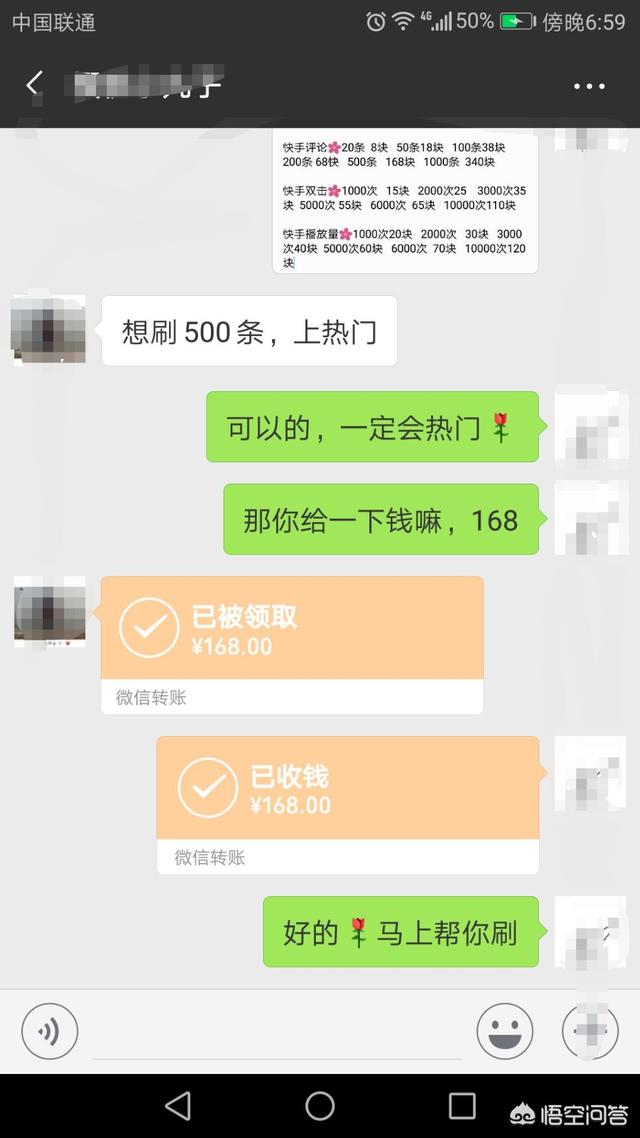The image size is (640, 1138).
Task: Open avatar beside 想刷500条 message
Action: tap(48, 330)
